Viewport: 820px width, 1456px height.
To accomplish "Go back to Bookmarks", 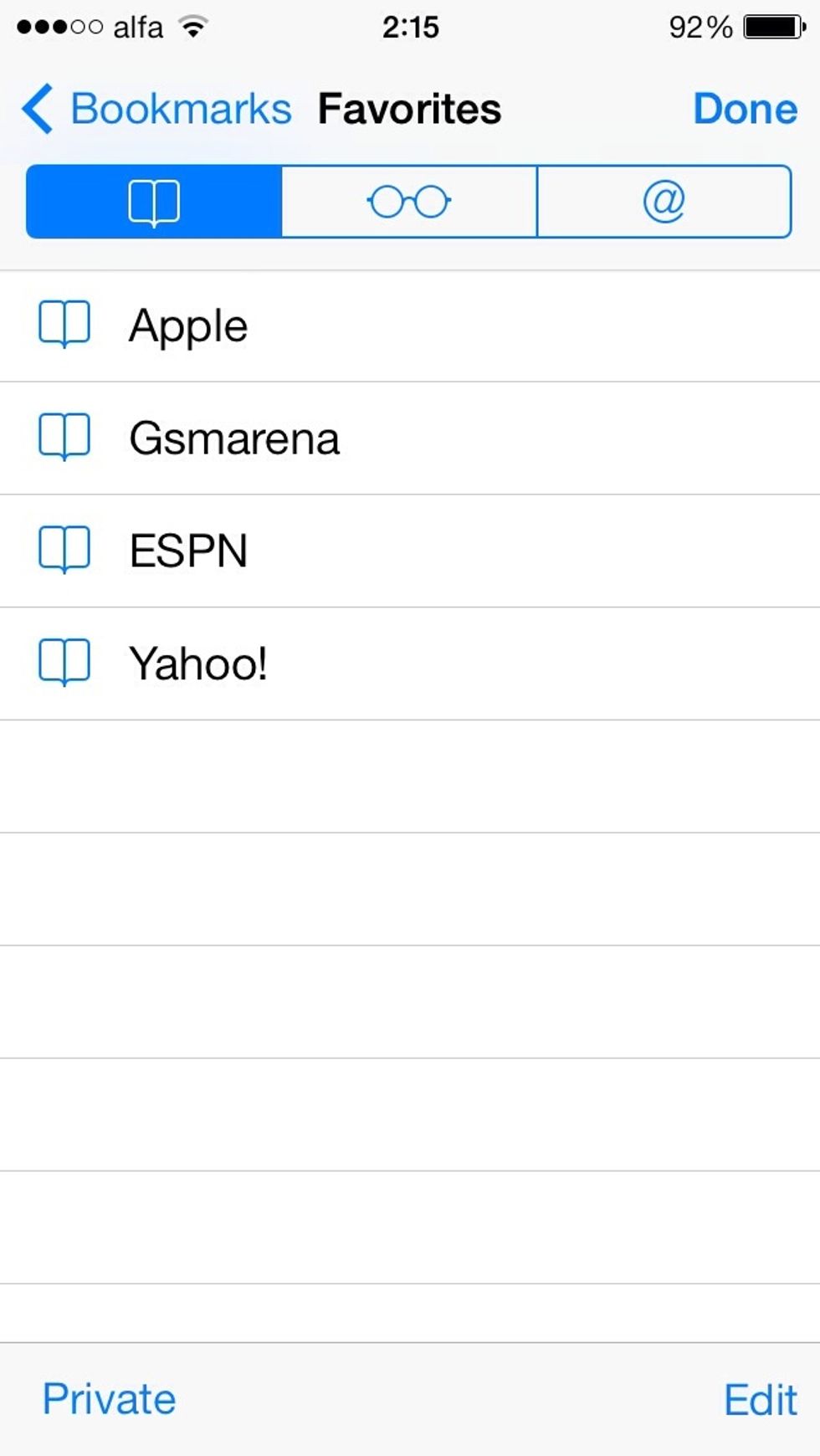I will pyautogui.click(x=157, y=109).
